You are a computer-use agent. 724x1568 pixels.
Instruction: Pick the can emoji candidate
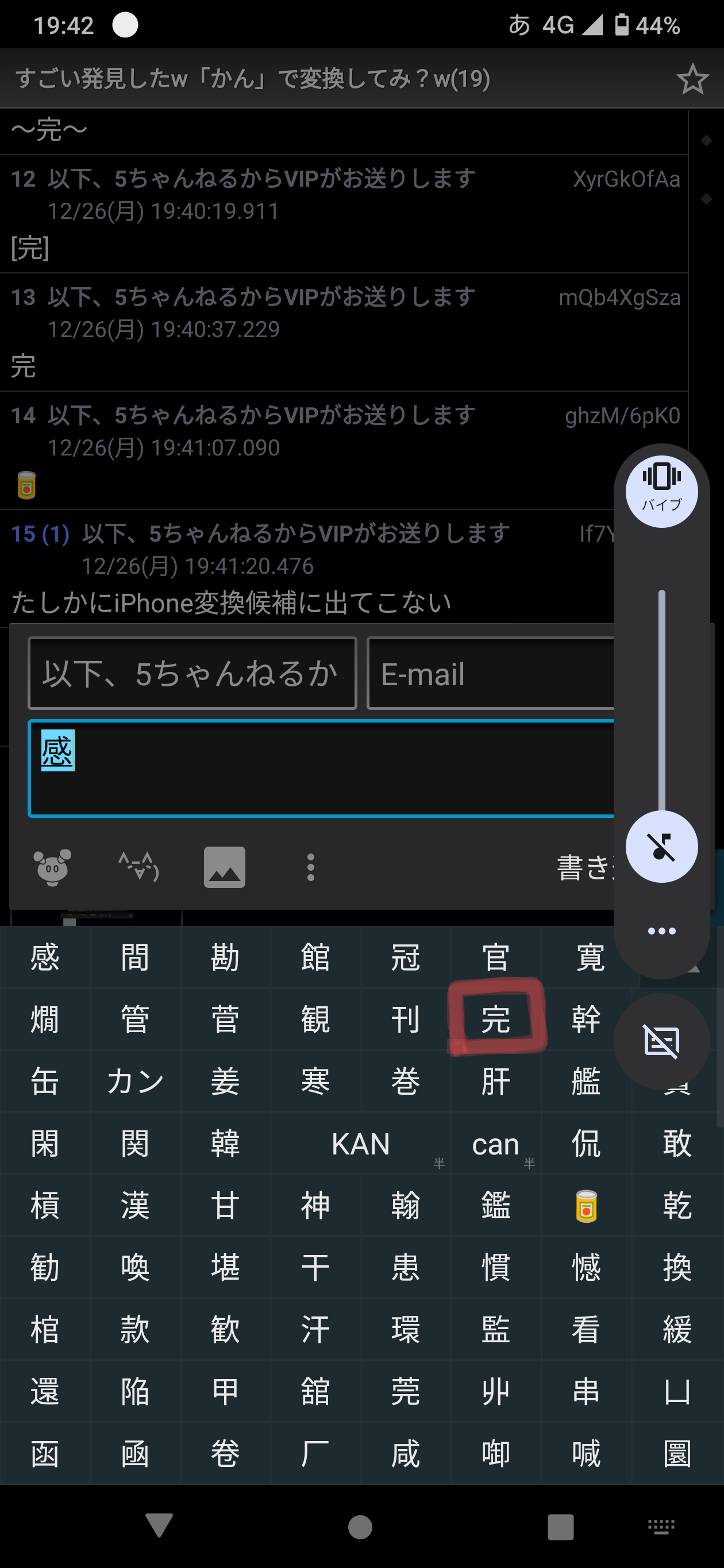pos(586,1206)
